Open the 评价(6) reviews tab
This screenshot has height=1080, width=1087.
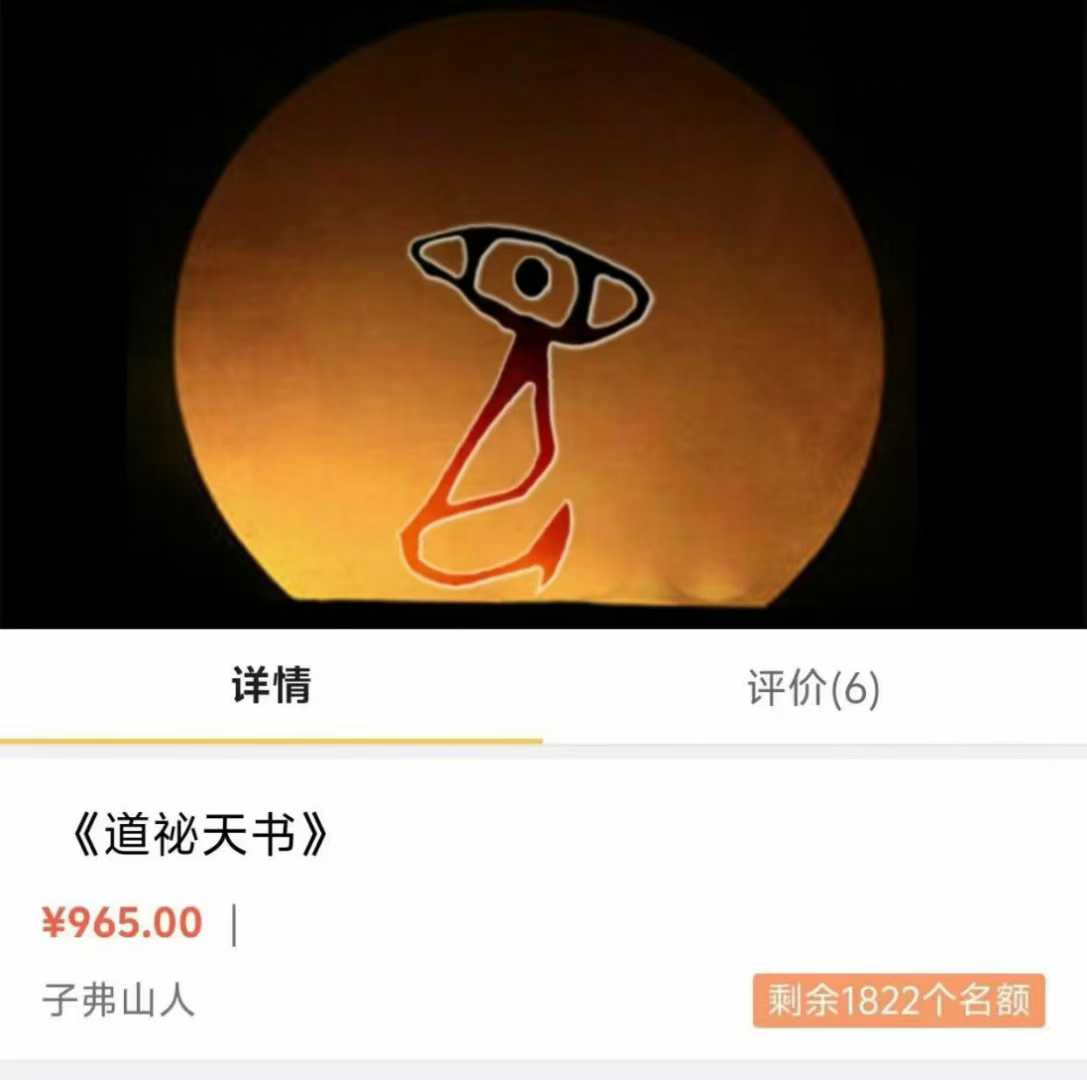click(813, 689)
